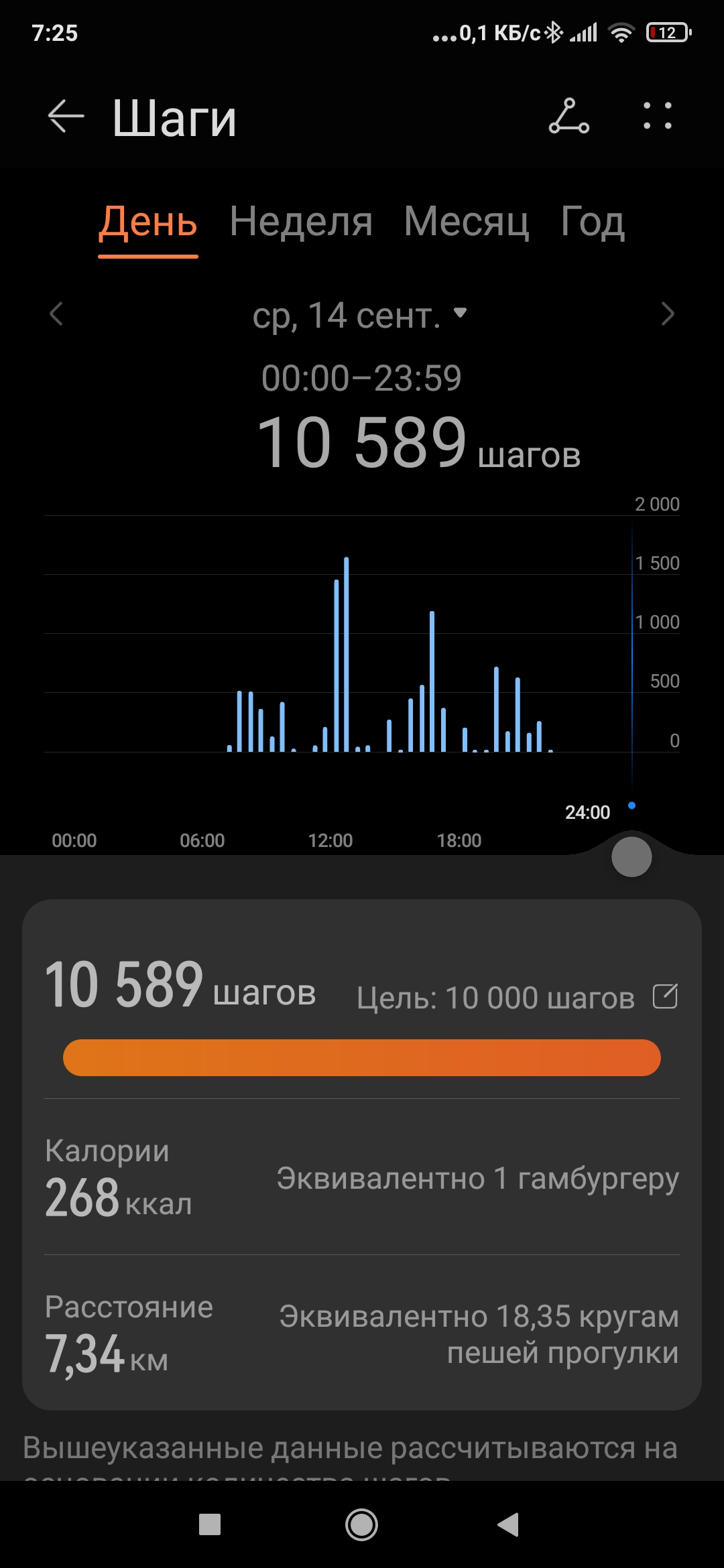The height and width of the screenshot is (1568, 724).
Task: Open the four-dot overflow menu
Action: [x=657, y=116]
